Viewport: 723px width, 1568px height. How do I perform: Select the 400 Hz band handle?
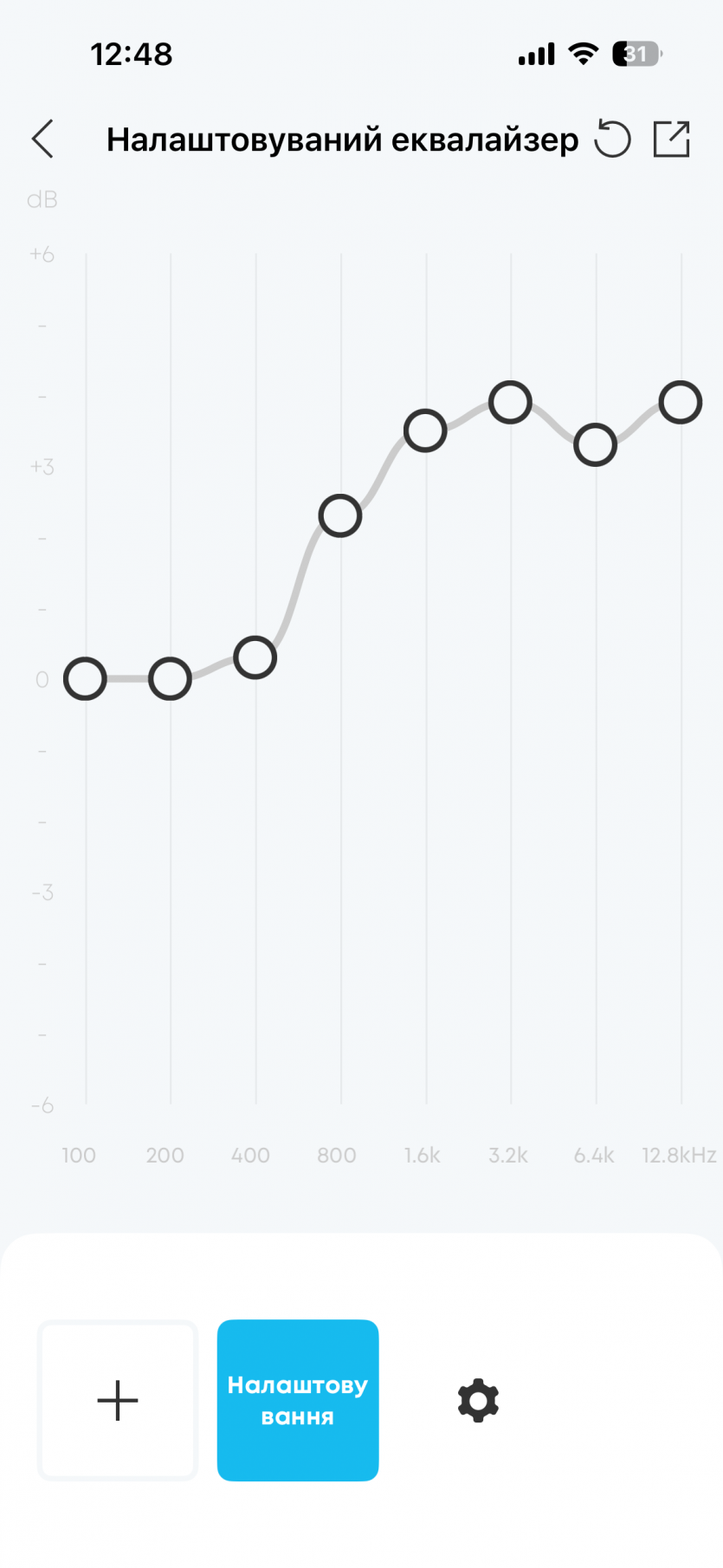(x=255, y=658)
